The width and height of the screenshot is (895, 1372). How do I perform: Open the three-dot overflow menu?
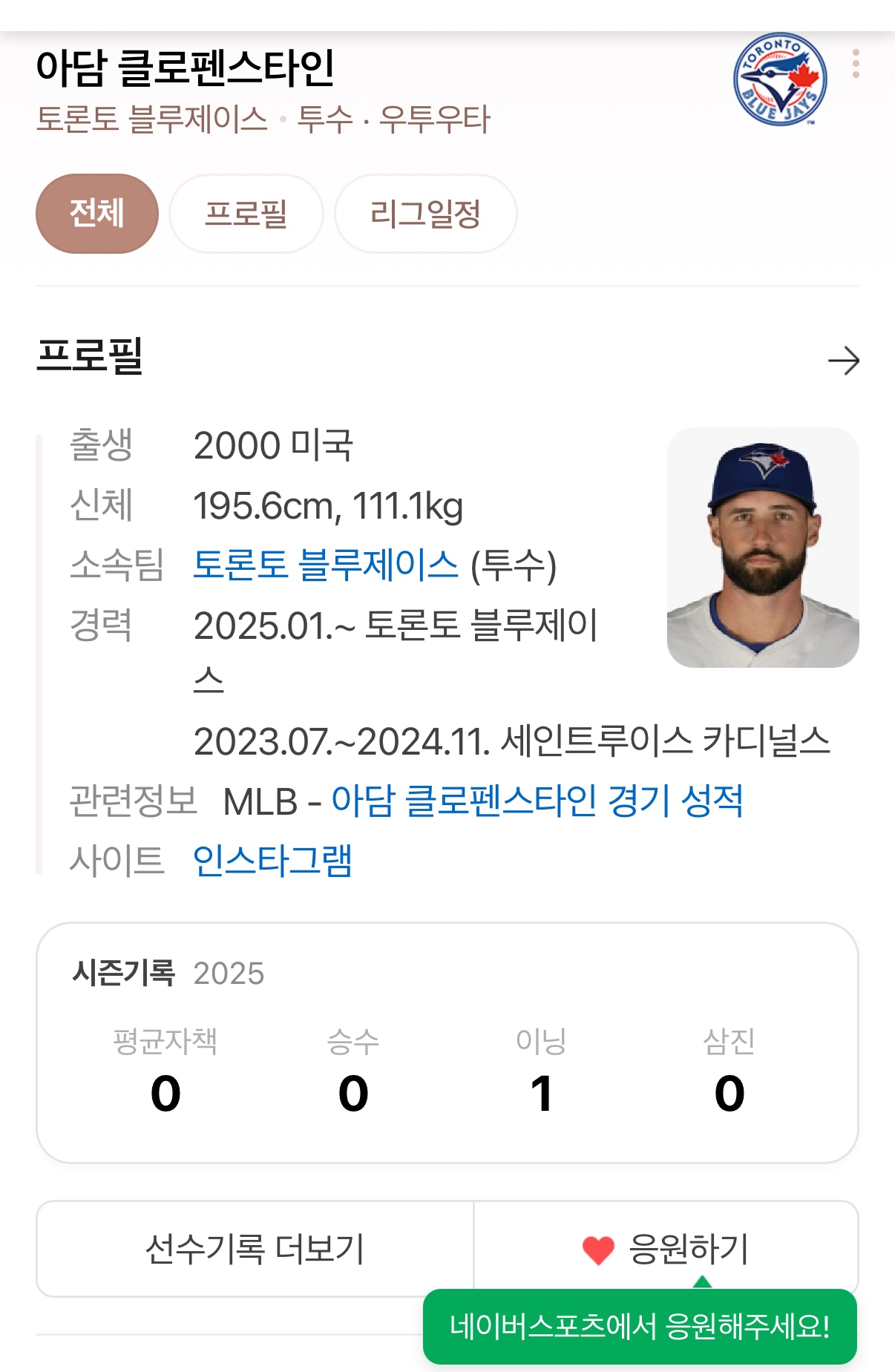click(x=856, y=65)
